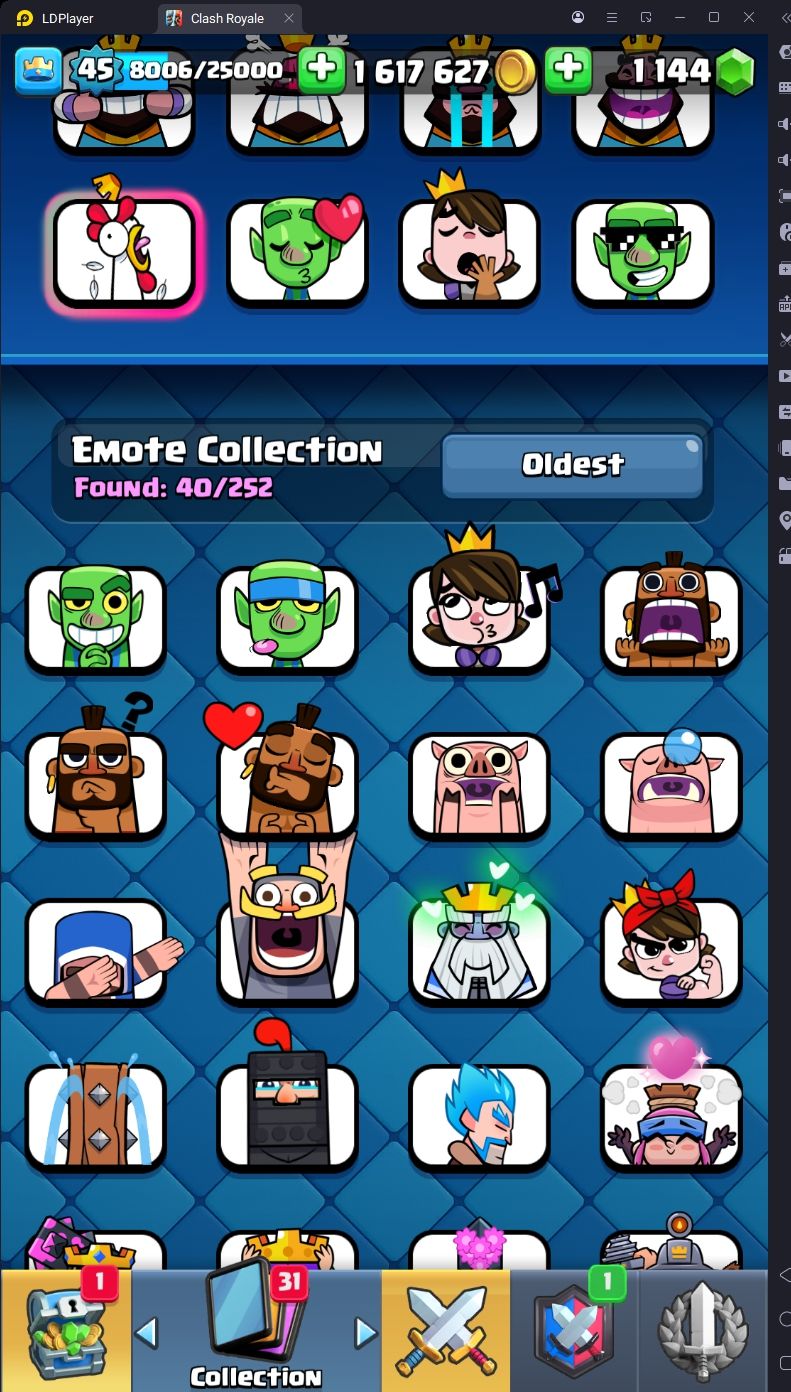Close the LDPlayer window

coord(749,17)
